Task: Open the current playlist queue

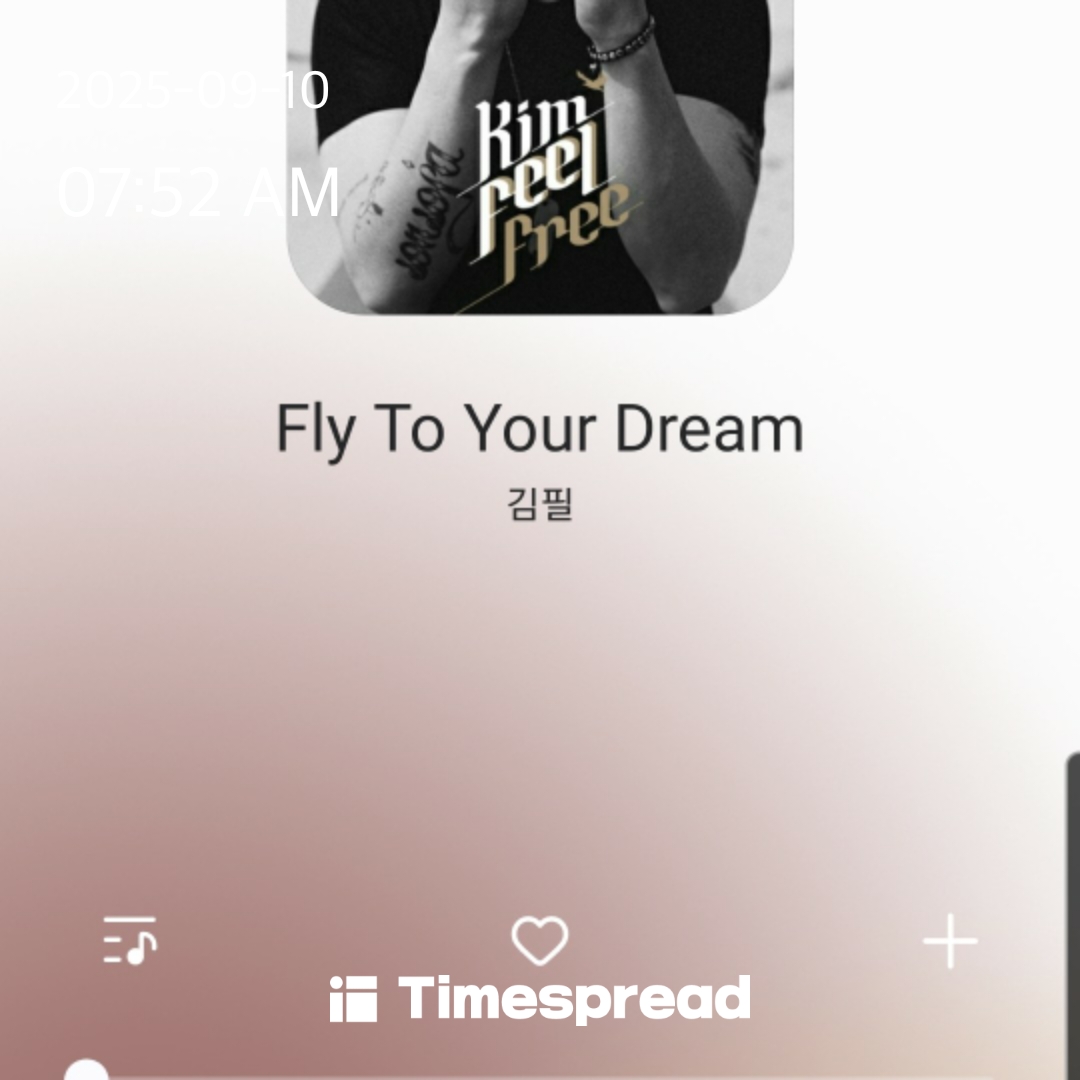Action: pos(130,940)
